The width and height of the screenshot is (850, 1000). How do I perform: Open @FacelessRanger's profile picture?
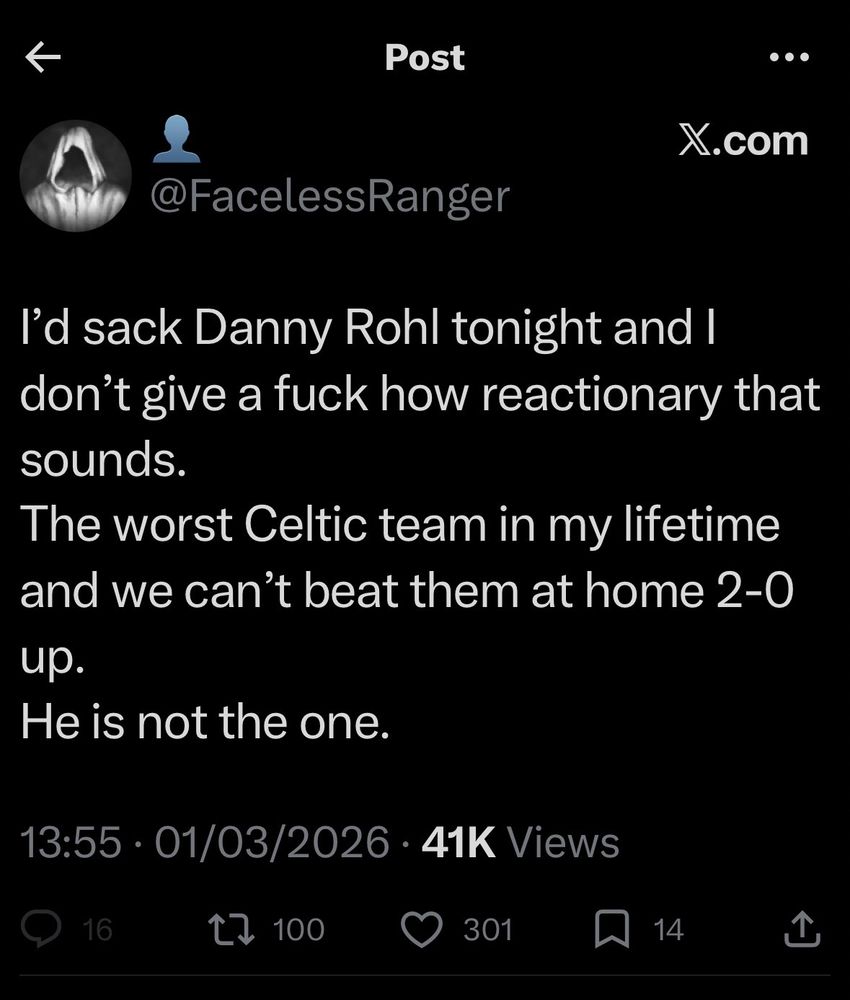(76, 176)
